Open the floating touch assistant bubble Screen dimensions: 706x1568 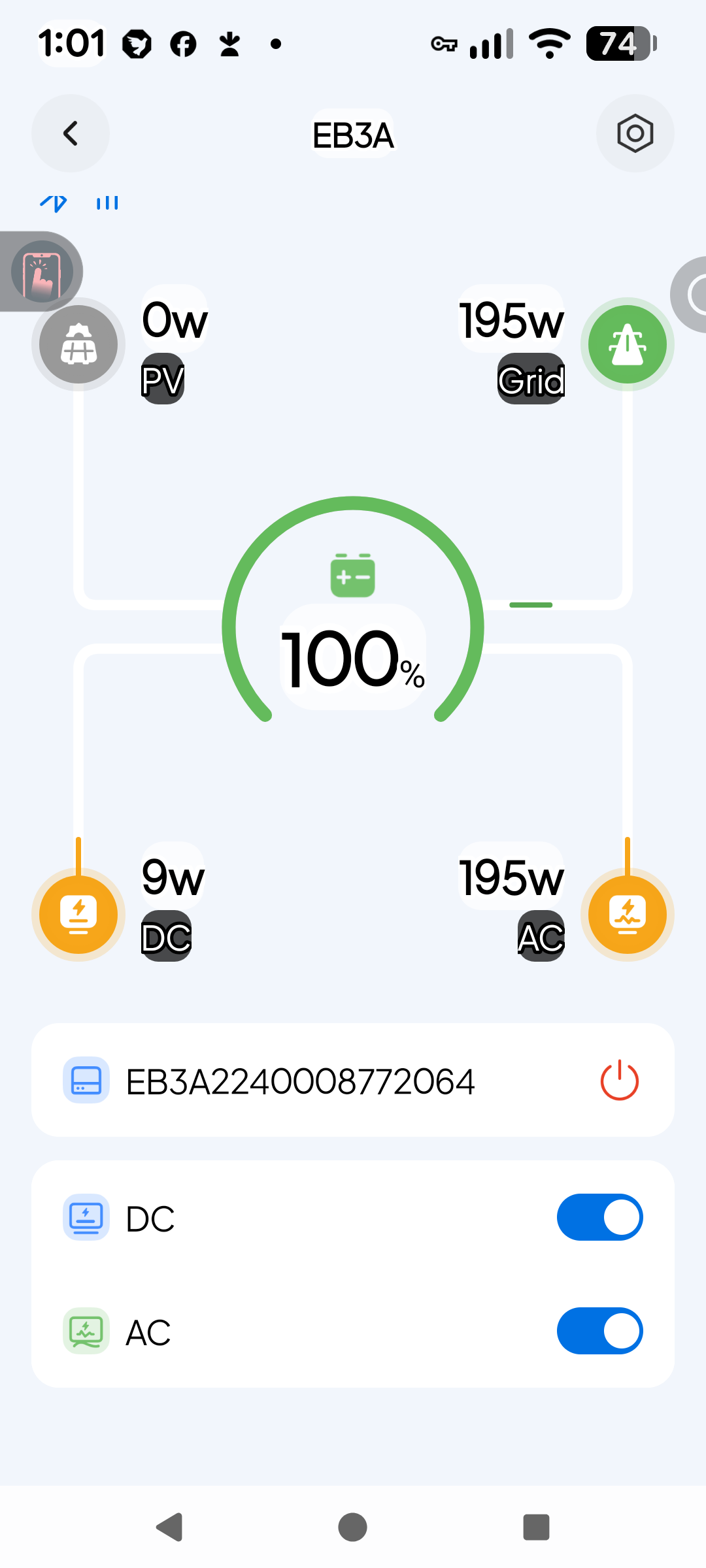click(x=42, y=272)
